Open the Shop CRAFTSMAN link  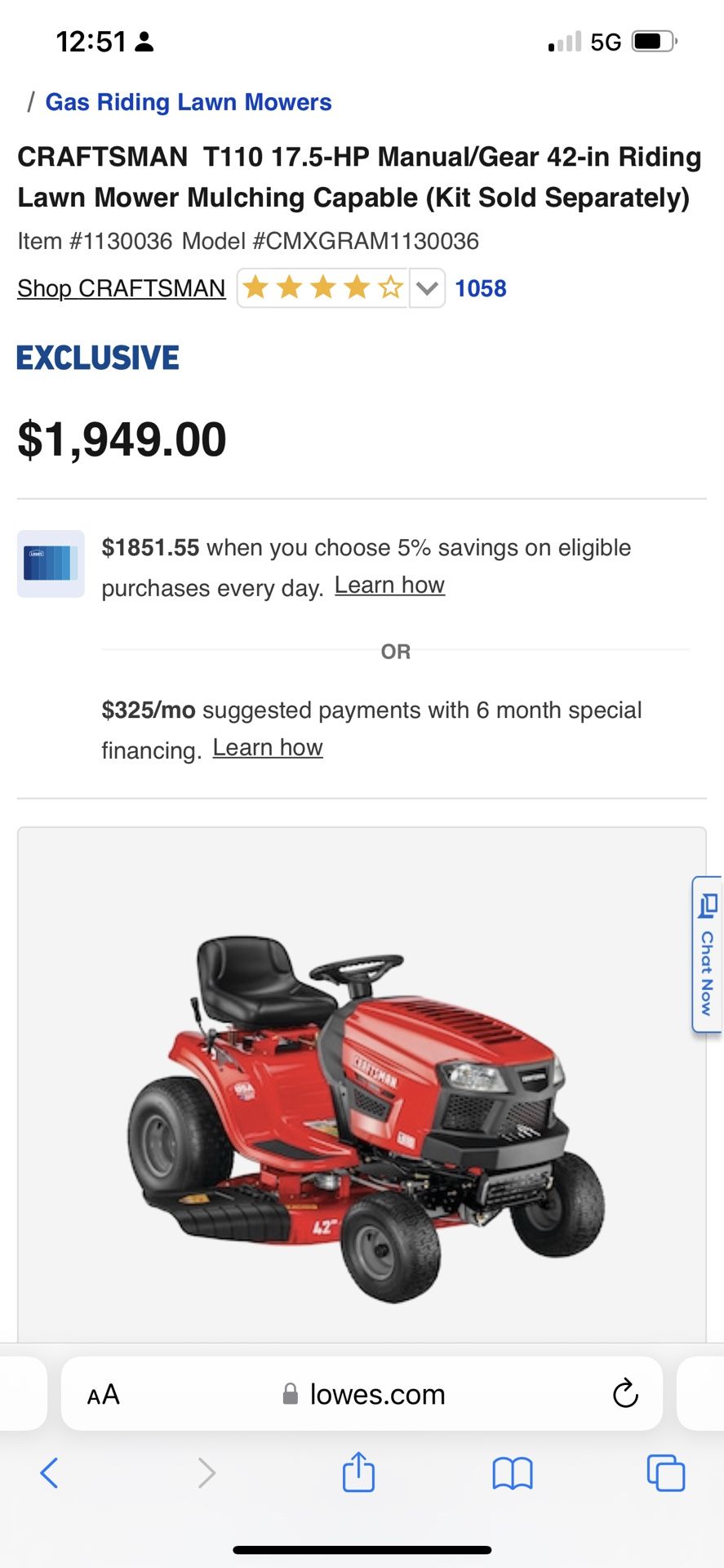point(121,288)
